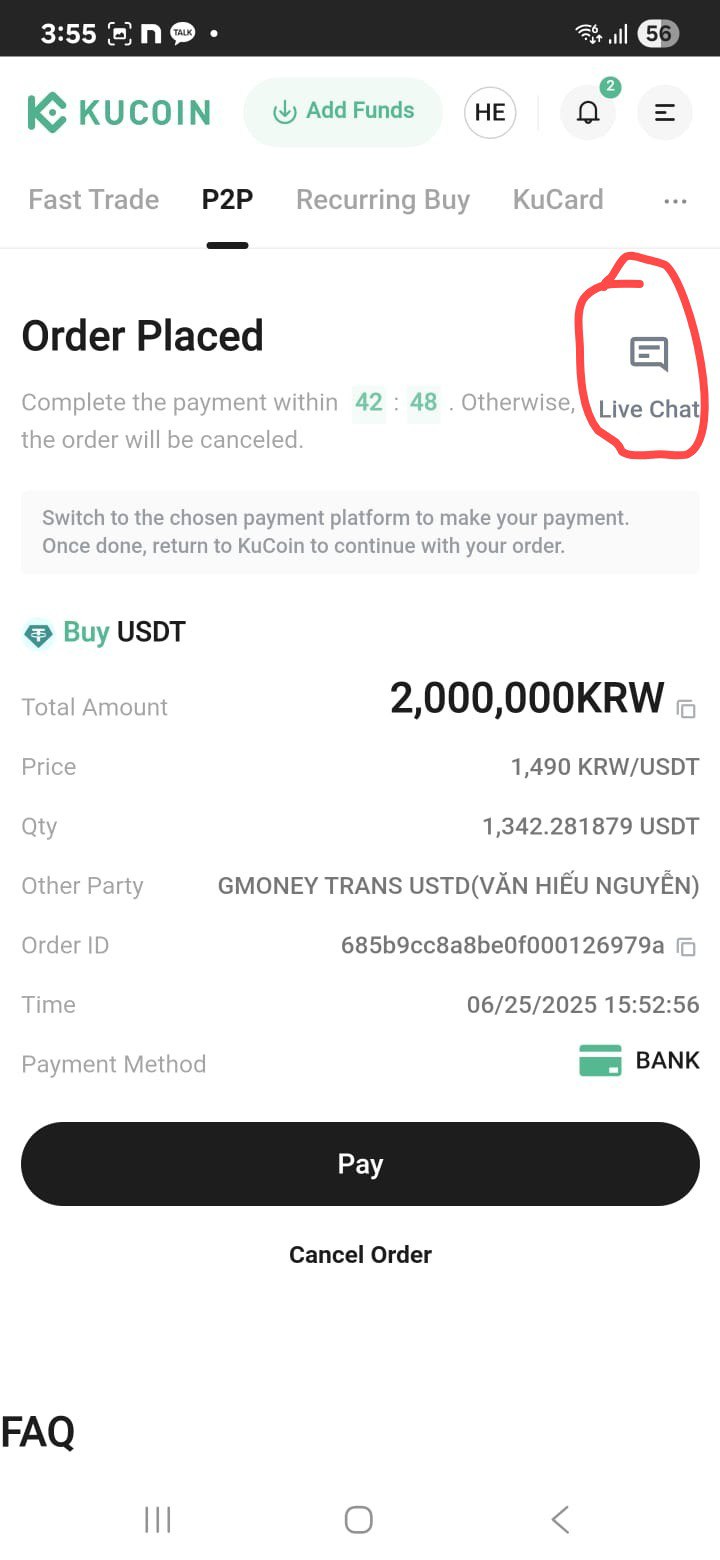
Task: Copy the Order ID
Action: coord(686,946)
